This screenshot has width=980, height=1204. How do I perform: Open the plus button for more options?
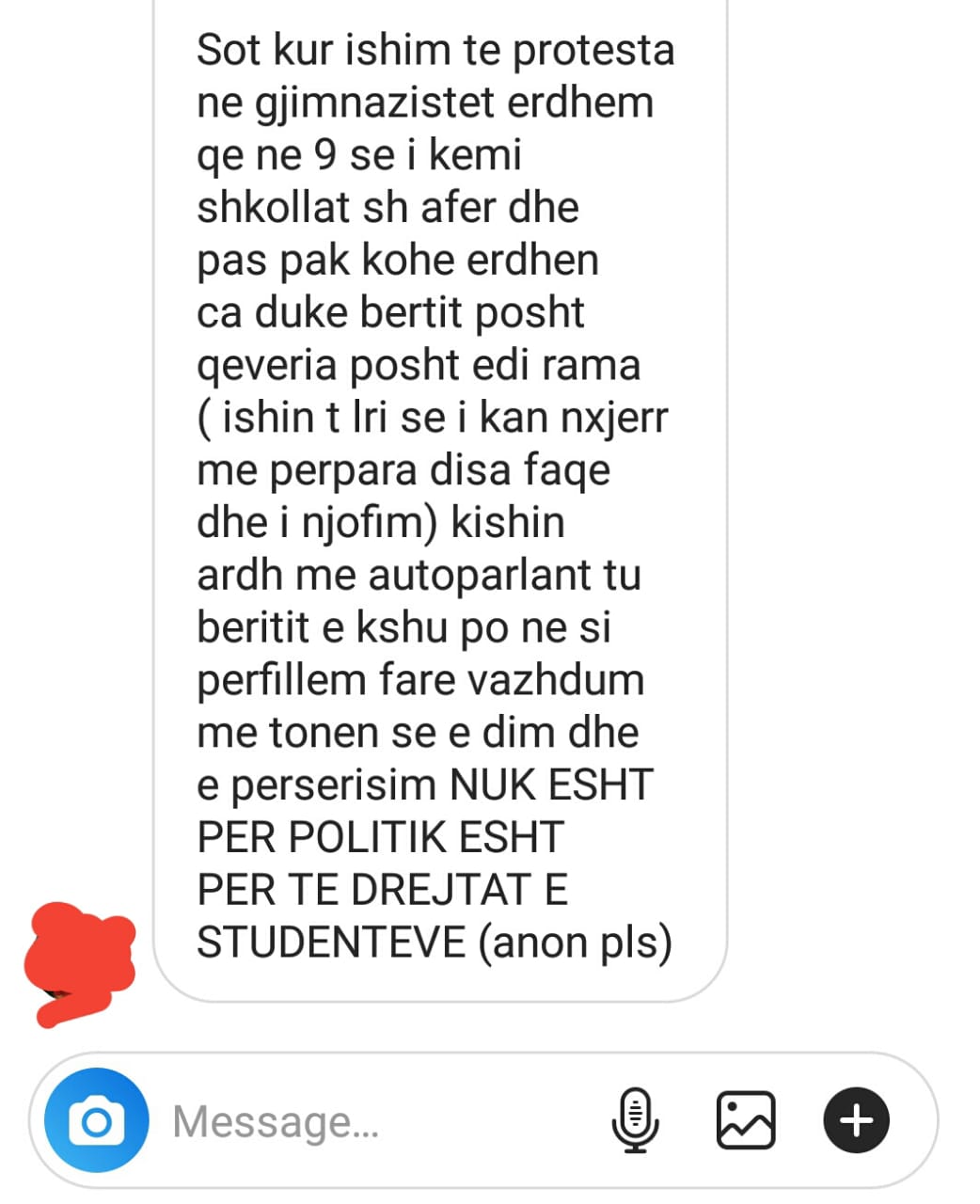click(x=856, y=1120)
